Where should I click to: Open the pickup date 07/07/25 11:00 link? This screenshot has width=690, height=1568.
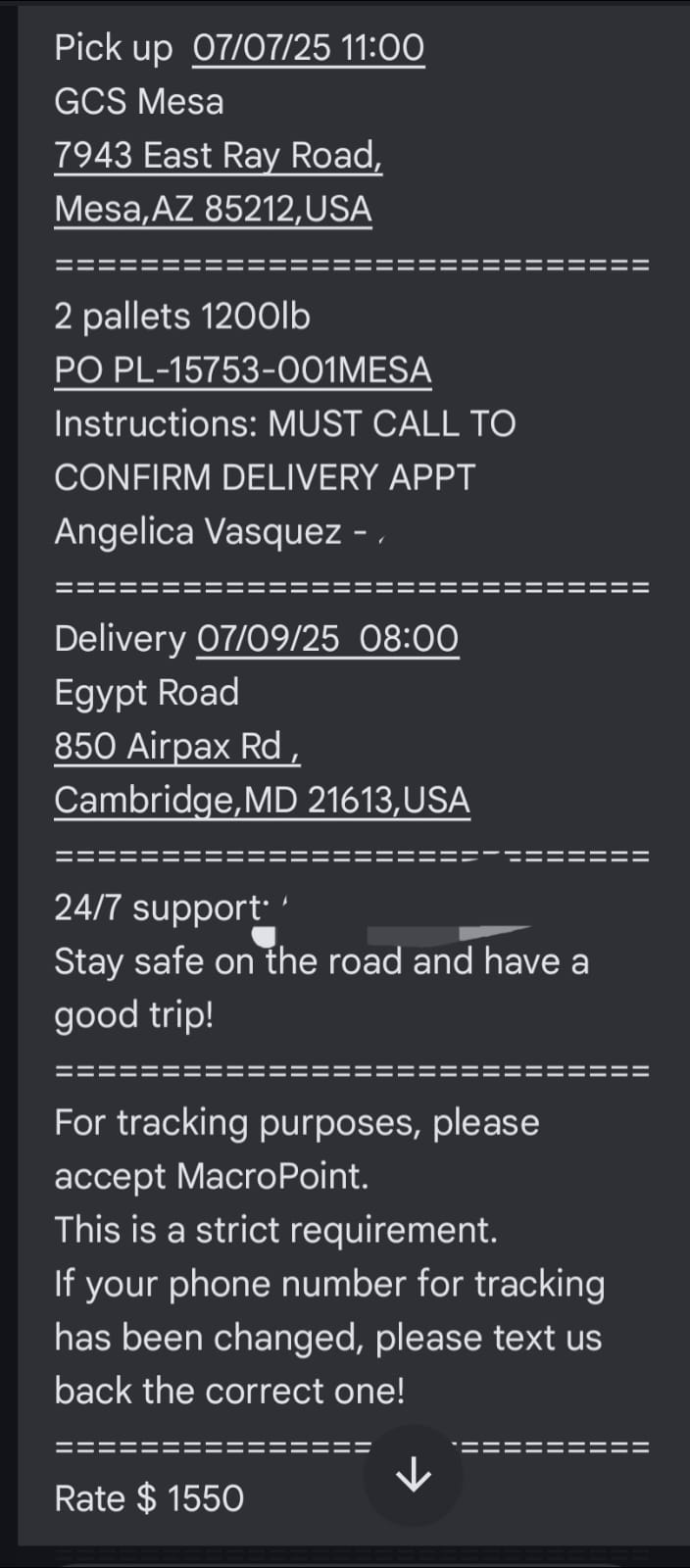coord(308,48)
